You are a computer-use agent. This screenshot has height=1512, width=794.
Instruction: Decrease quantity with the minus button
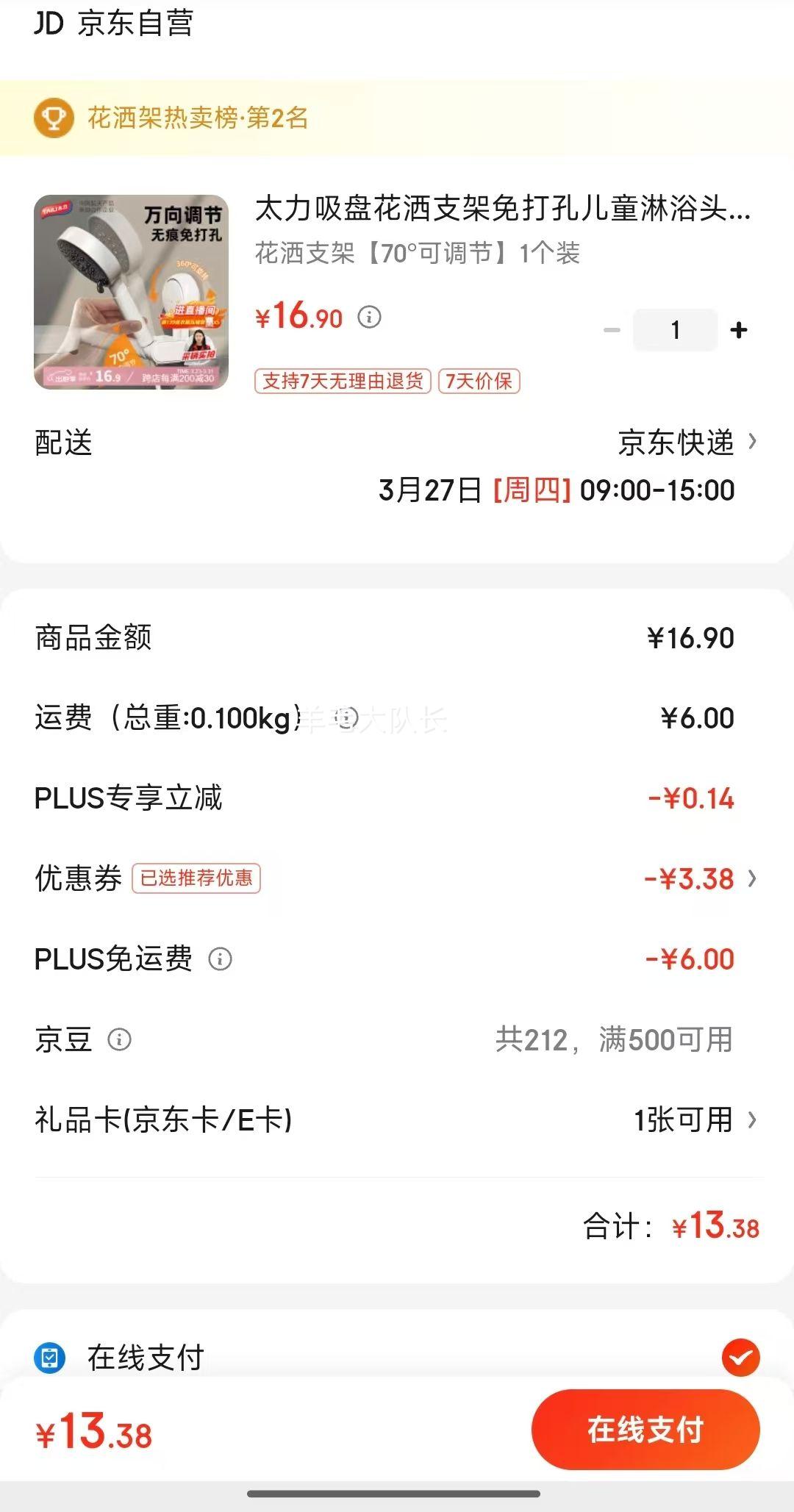point(612,330)
